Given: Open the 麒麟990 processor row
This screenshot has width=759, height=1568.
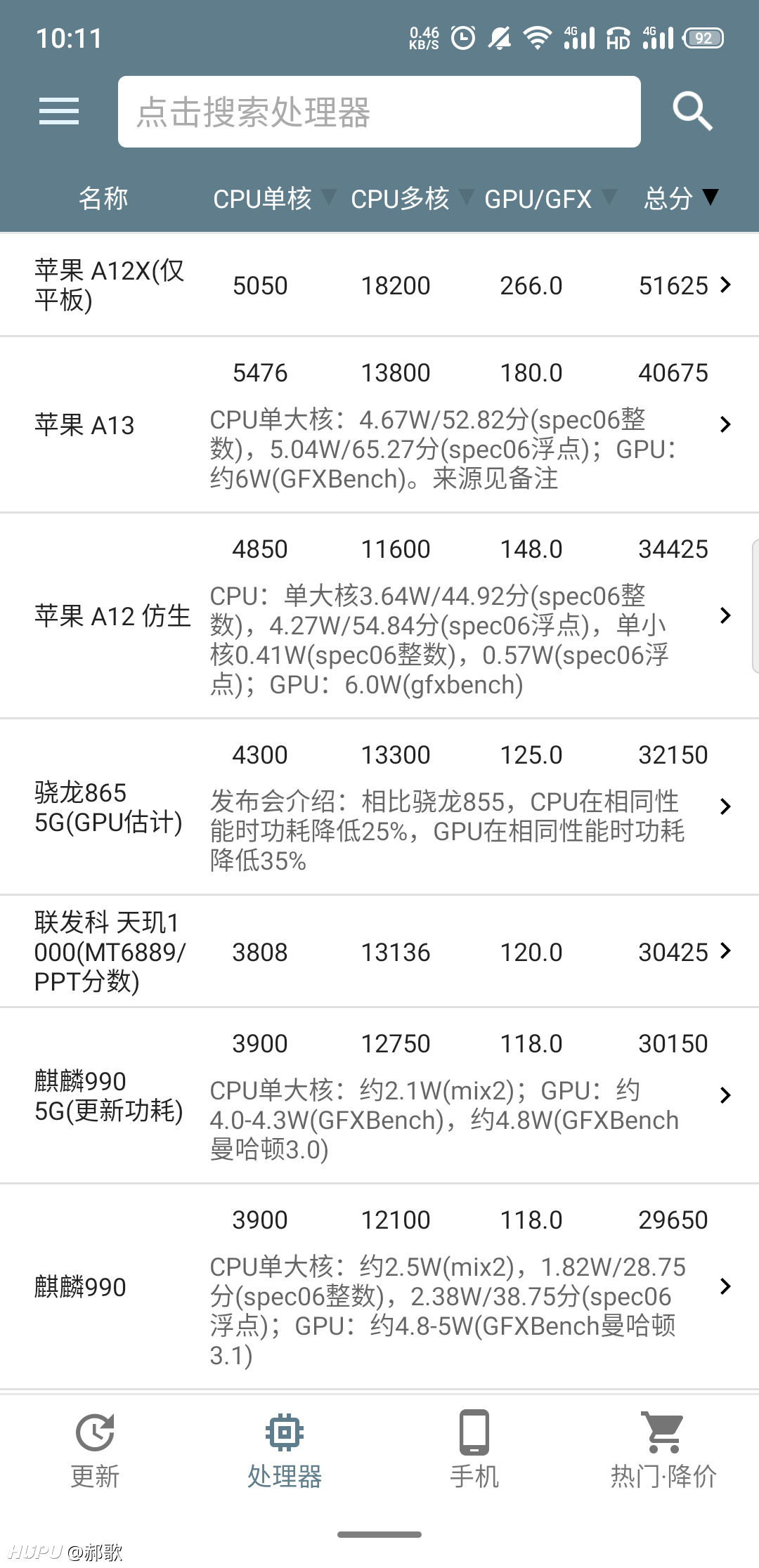Looking at the screenshot, I should point(379,1287).
